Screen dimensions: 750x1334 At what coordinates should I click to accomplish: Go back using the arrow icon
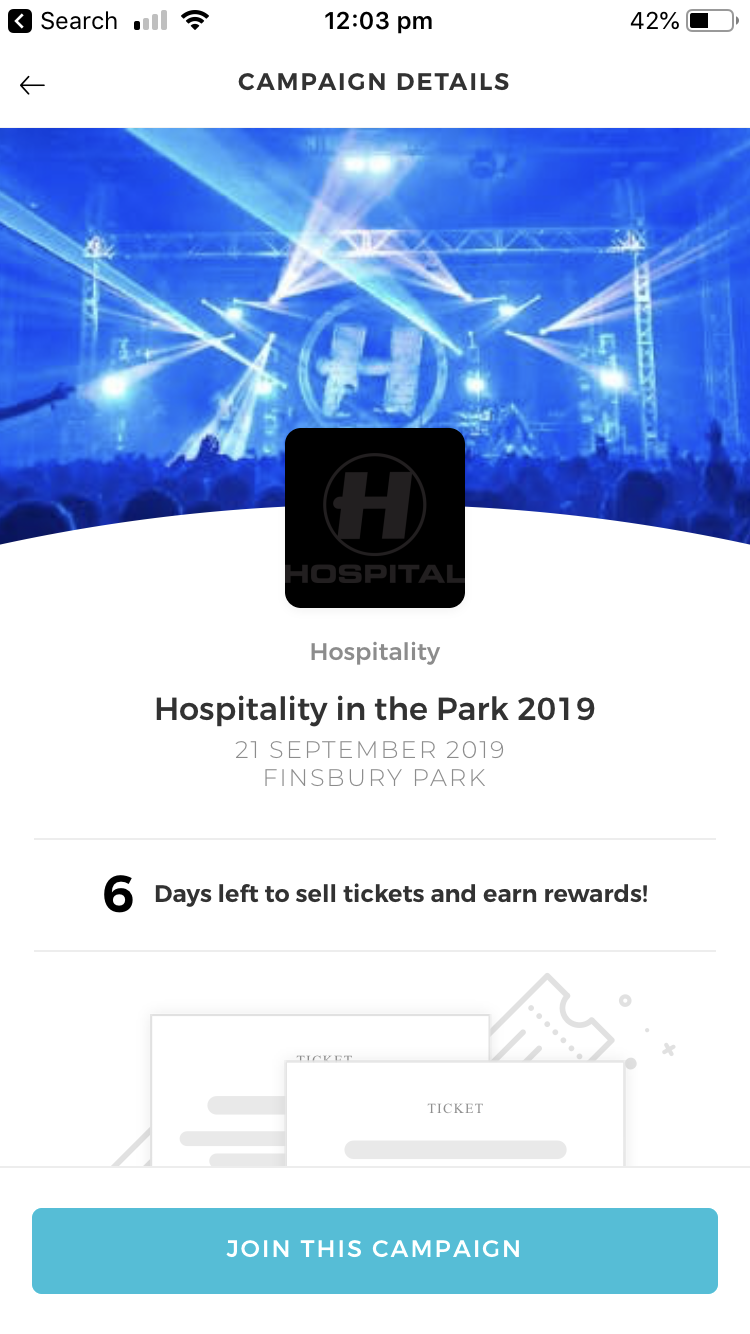click(x=33, y=85)
